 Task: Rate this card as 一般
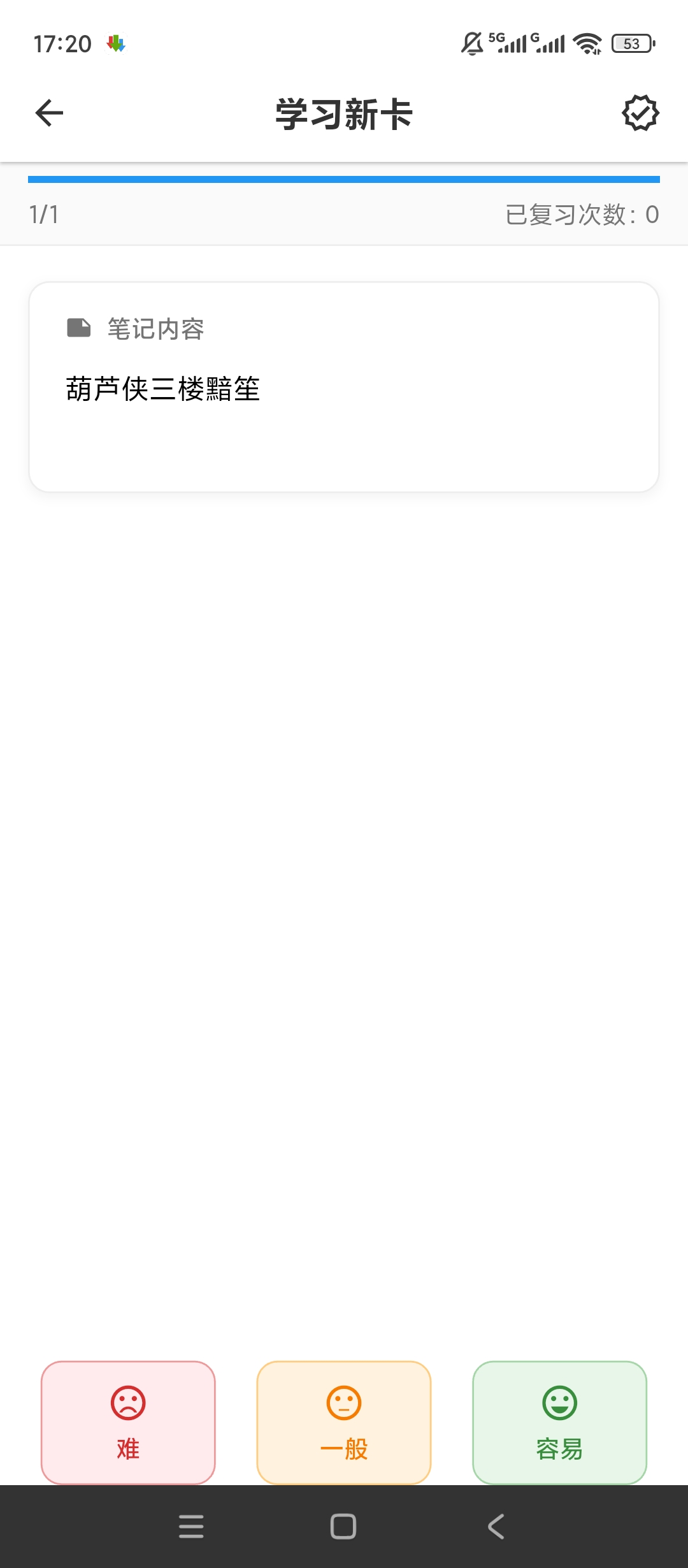click(344, 1423)
